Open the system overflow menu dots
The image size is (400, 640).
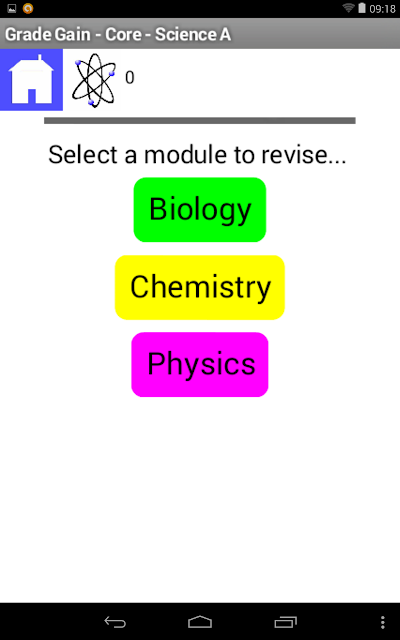[x=382, y=622]
